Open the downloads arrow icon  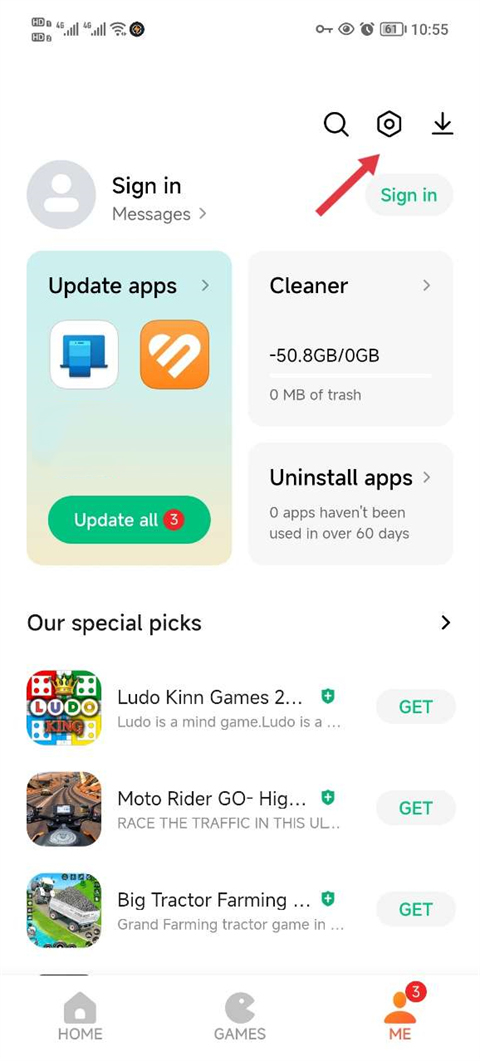pos(443,124)
